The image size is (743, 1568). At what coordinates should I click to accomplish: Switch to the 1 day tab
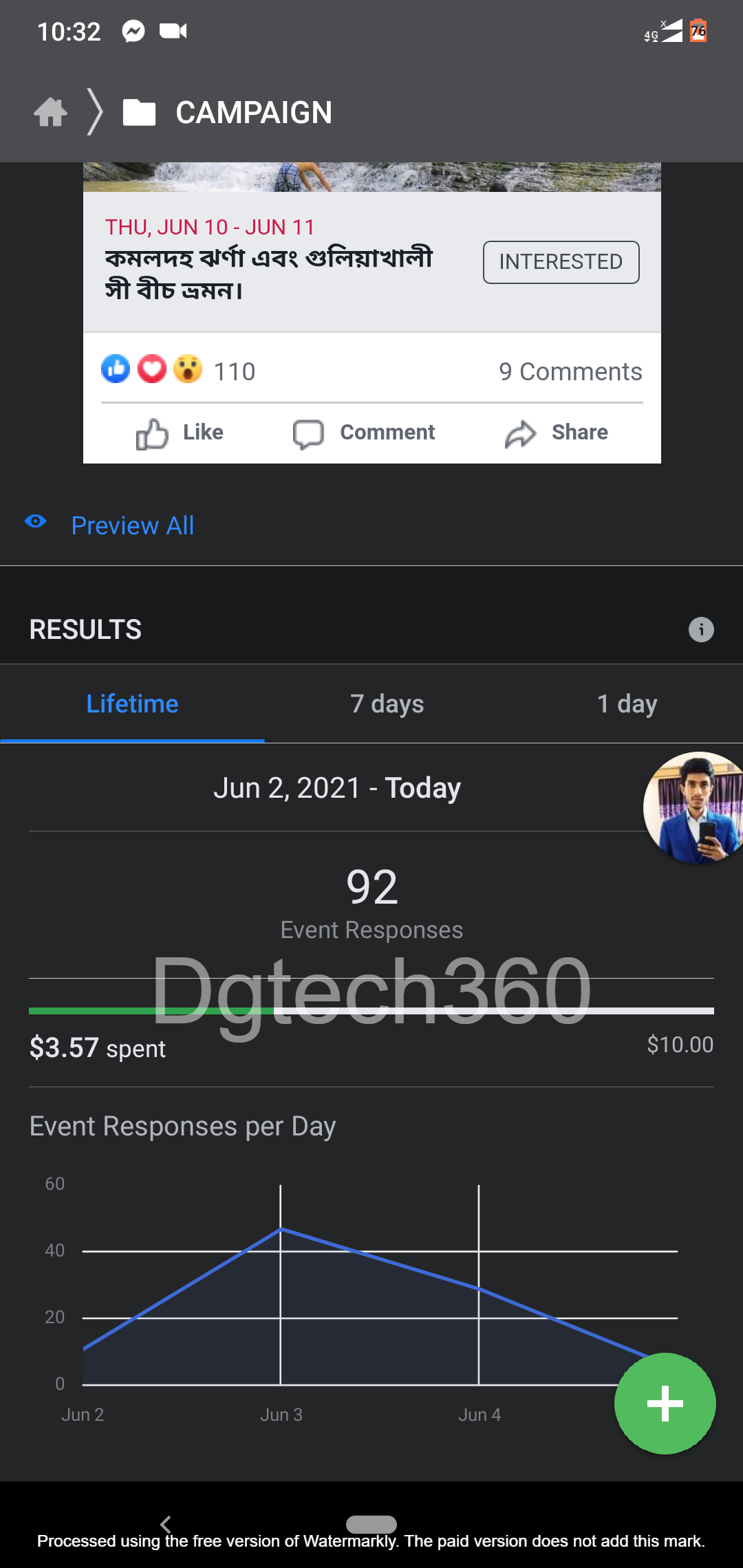[627, 704]
